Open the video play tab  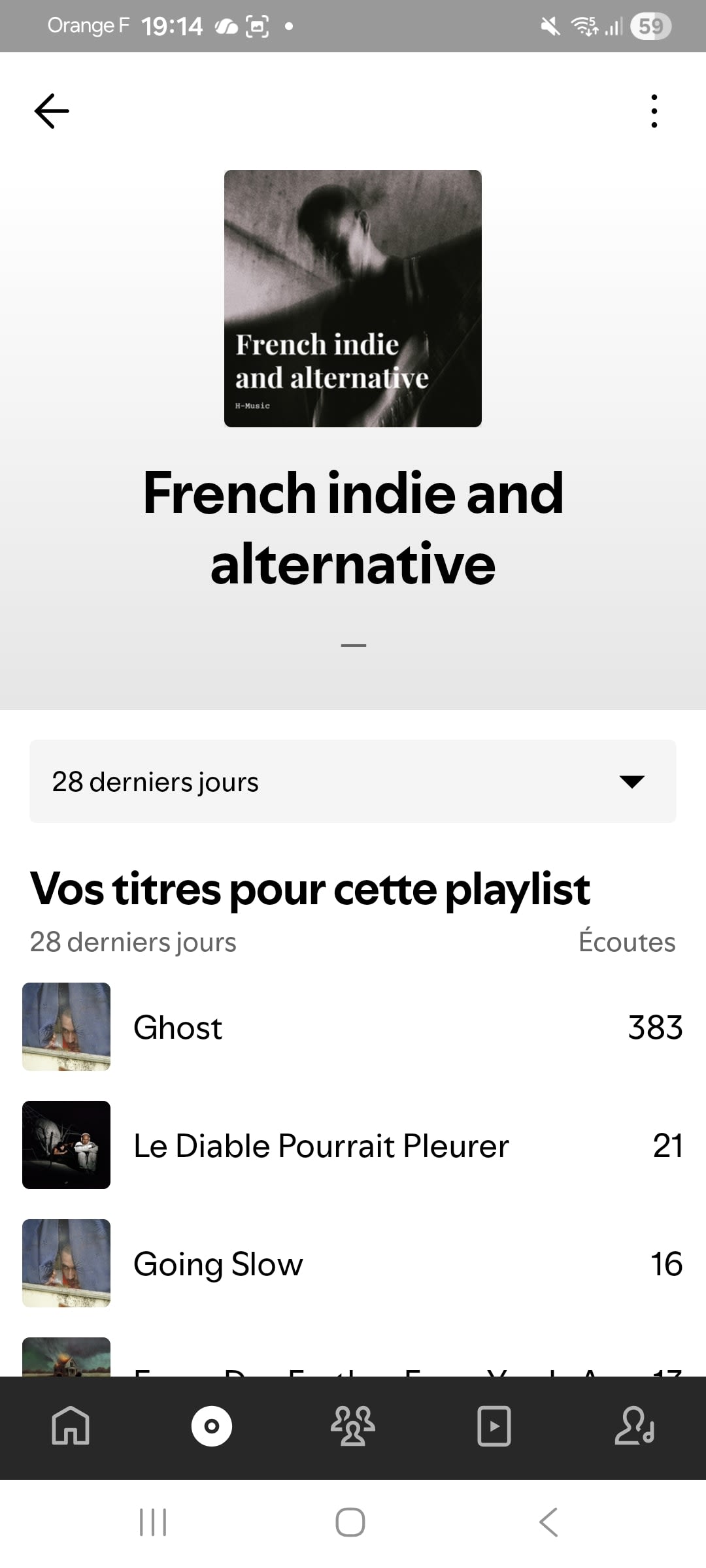(494, 1426)
